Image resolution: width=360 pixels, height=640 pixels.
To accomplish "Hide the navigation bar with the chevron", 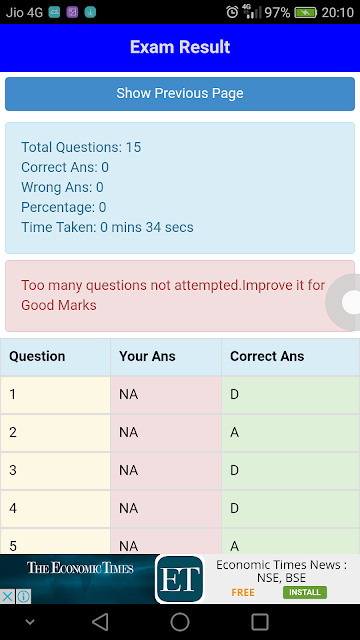I will (30, 622).
